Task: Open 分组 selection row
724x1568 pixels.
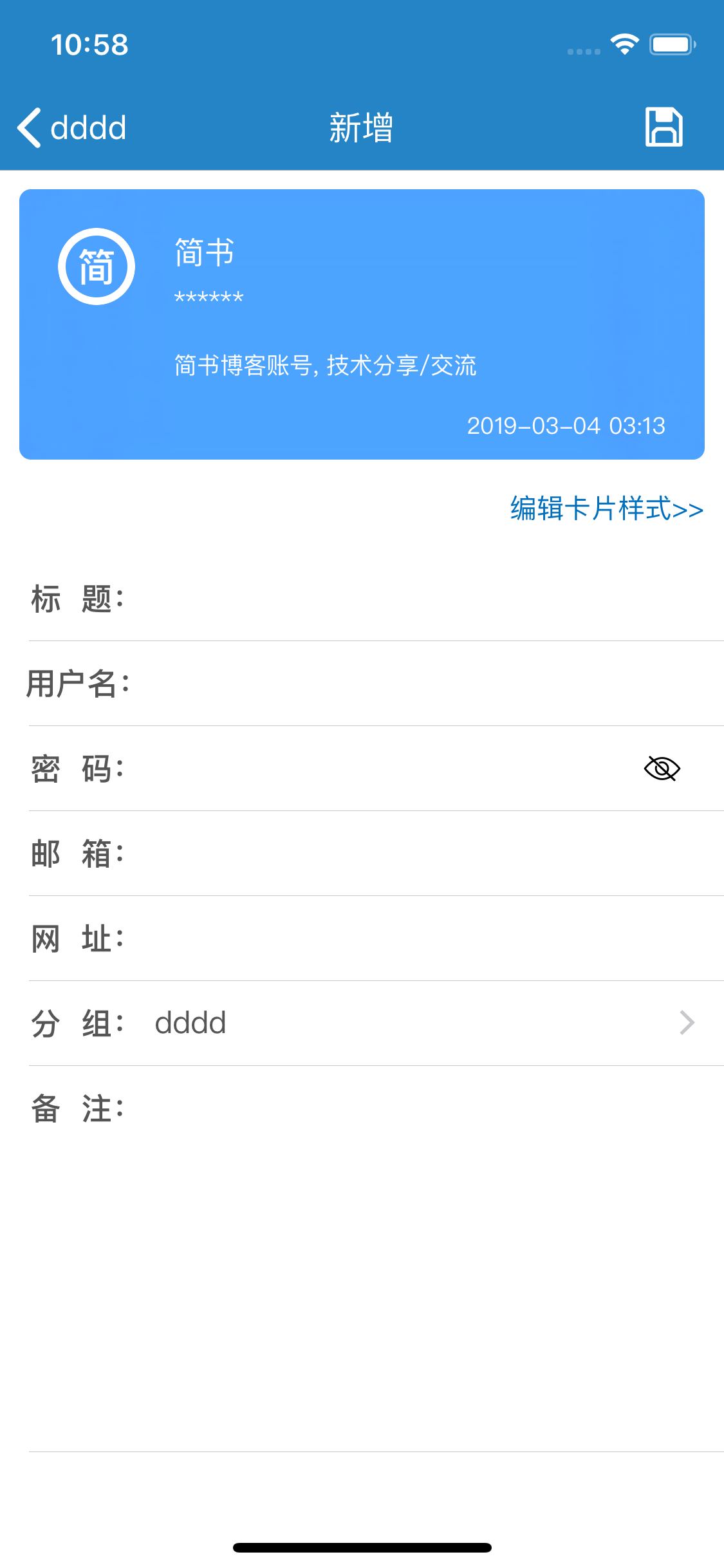Action: 376,1023
